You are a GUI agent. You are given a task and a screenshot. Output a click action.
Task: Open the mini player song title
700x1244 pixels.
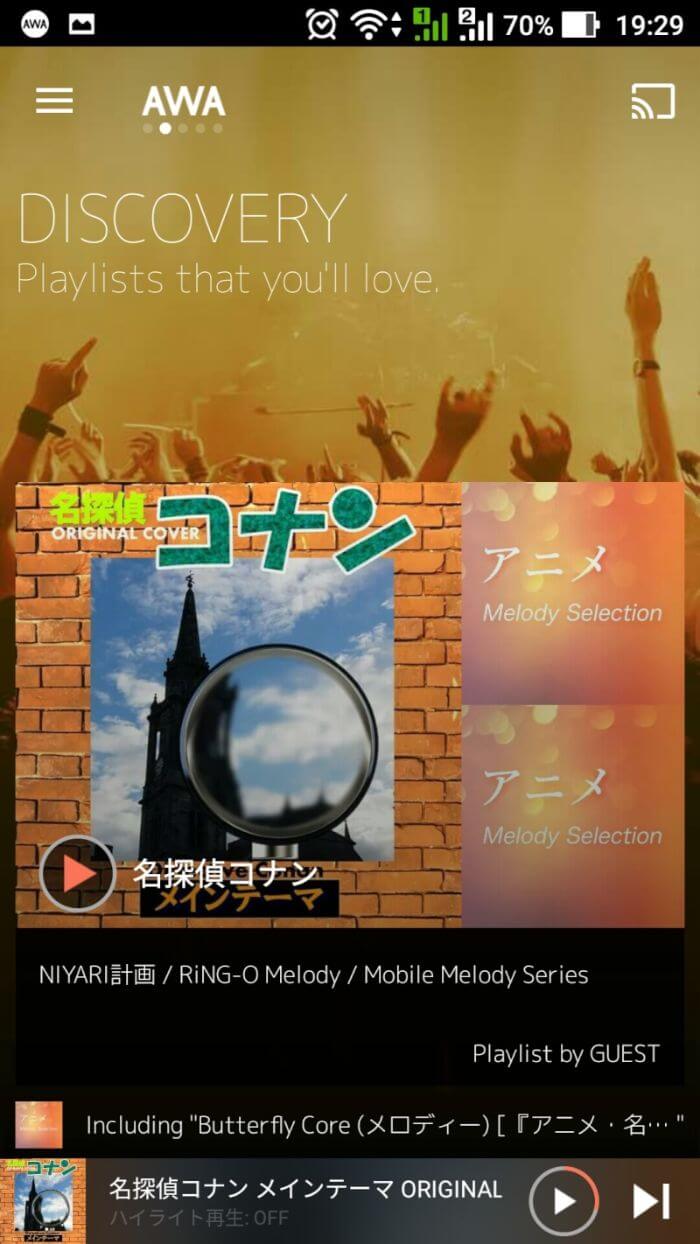(305, 1190)
